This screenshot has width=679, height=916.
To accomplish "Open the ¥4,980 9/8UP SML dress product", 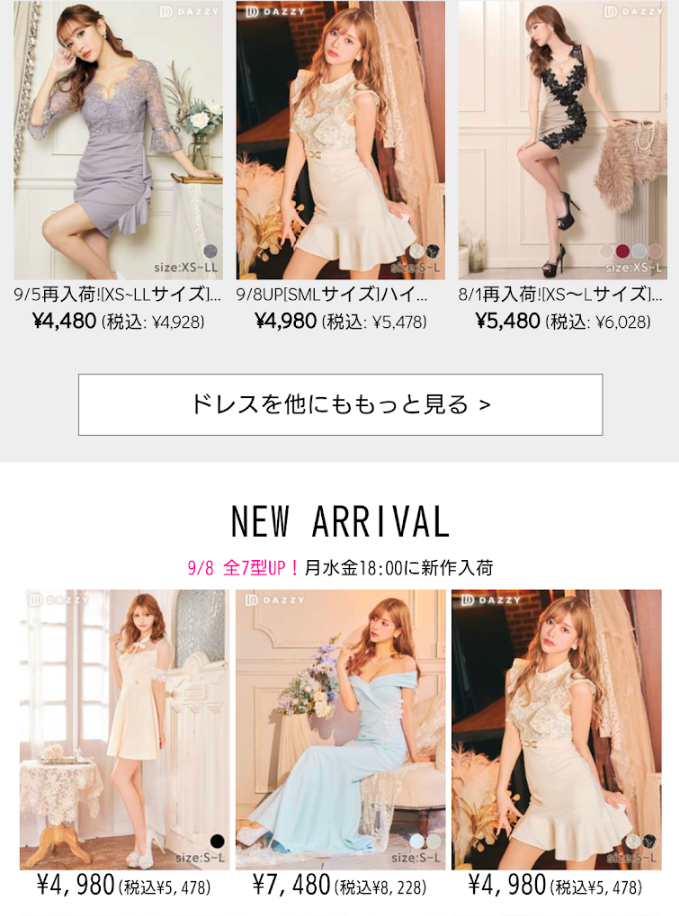I will click(340, 140).
